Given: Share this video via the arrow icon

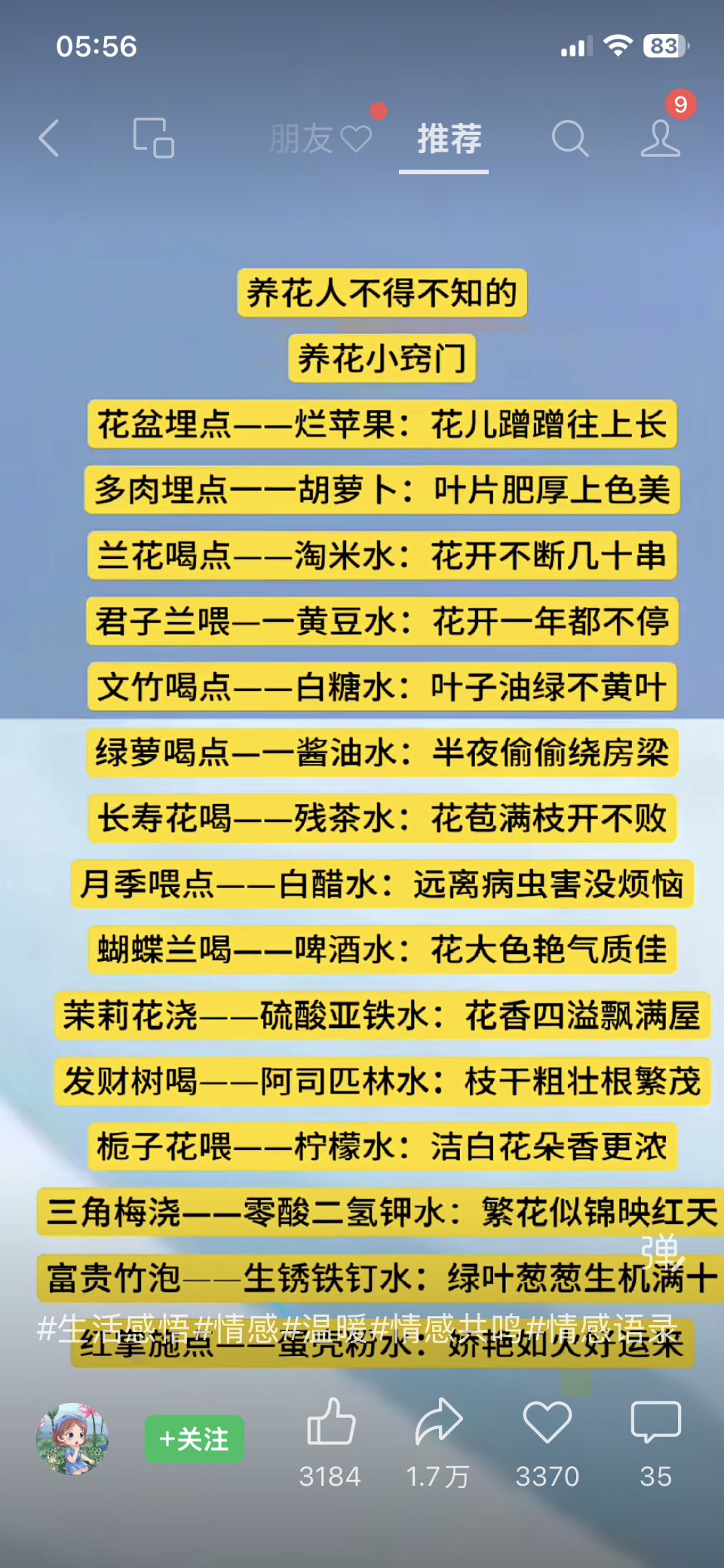Looking at the screenshot, I should click(x=438, y=1423).
